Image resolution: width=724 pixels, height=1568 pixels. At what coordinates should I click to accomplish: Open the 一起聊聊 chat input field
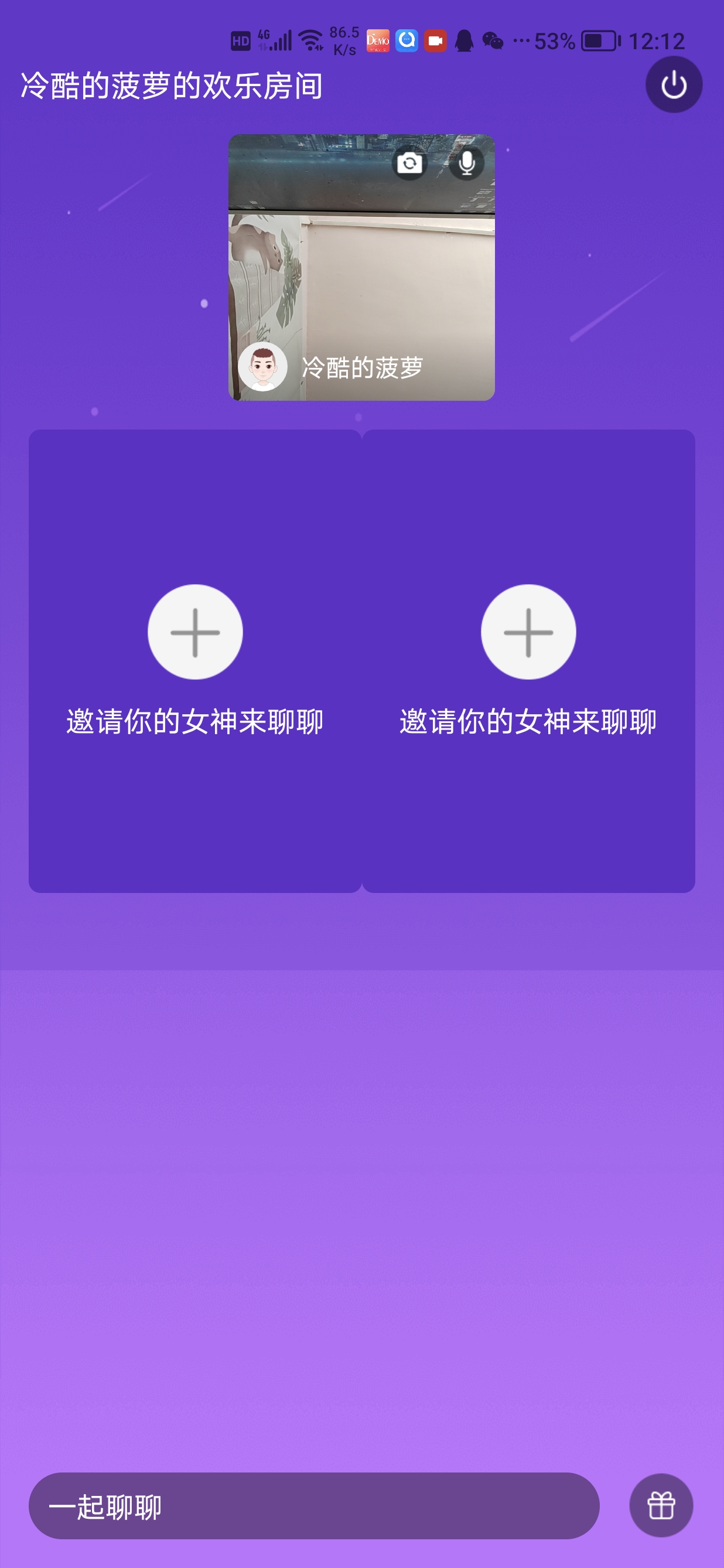point(314,1506)
